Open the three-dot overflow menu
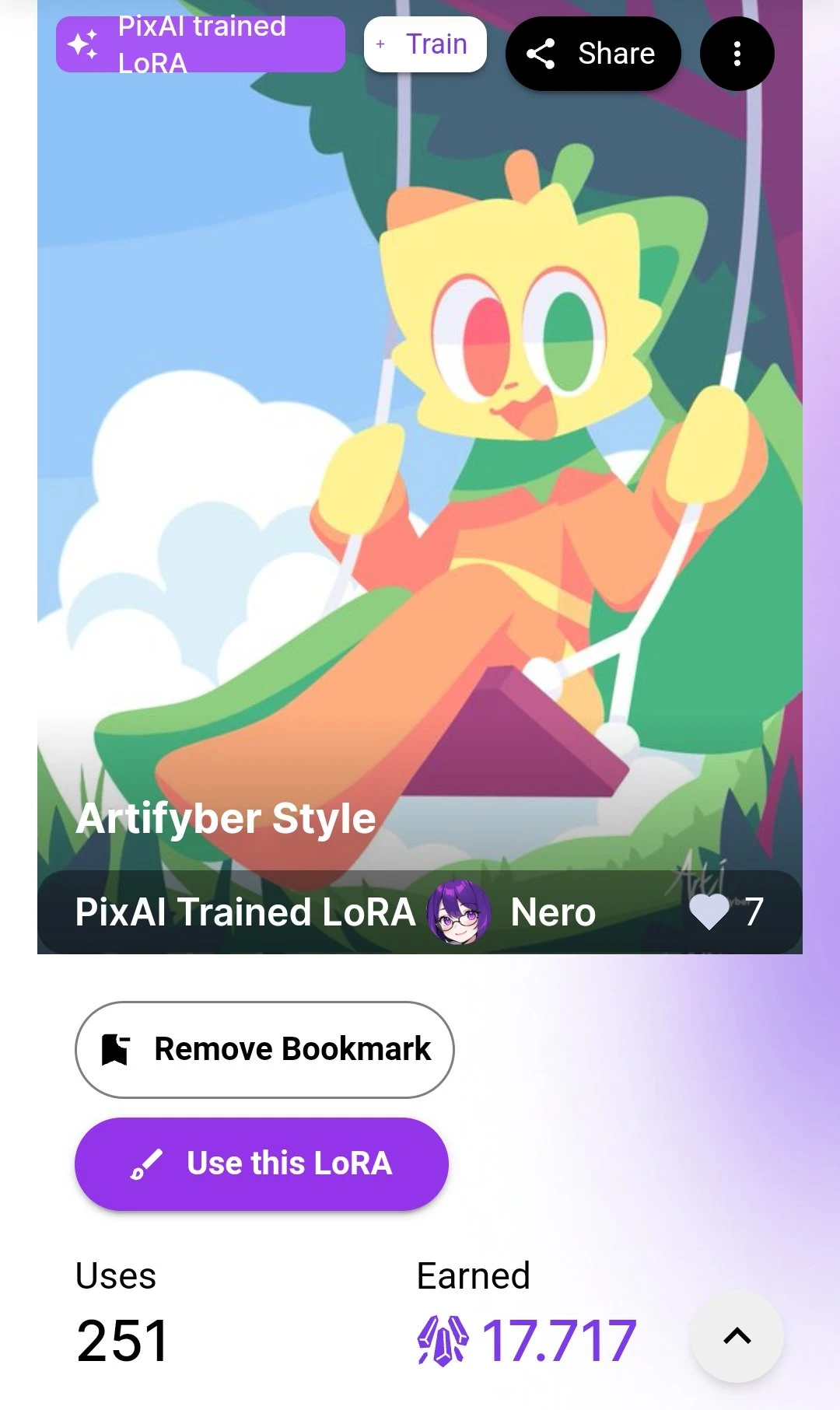 (x=737, y=54)
